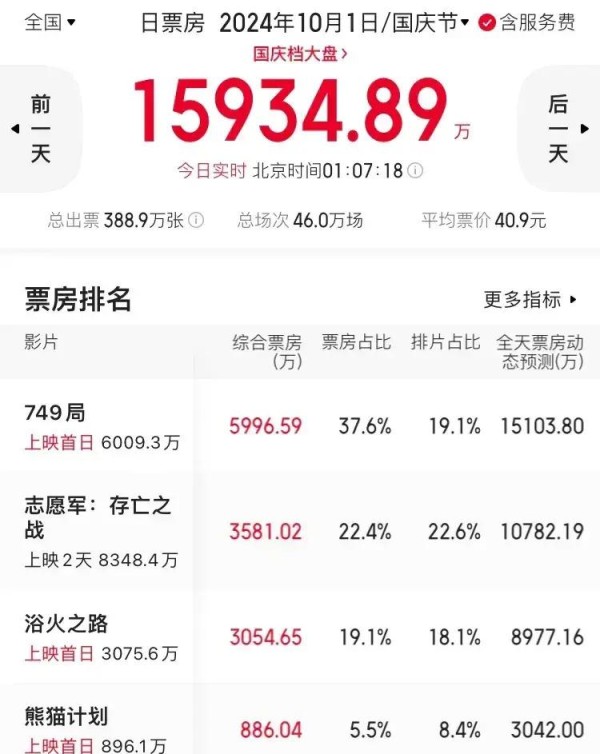
Task: Expand 更多指标 for more metrics
Action: pyautogui.click(x=530, y=299)
